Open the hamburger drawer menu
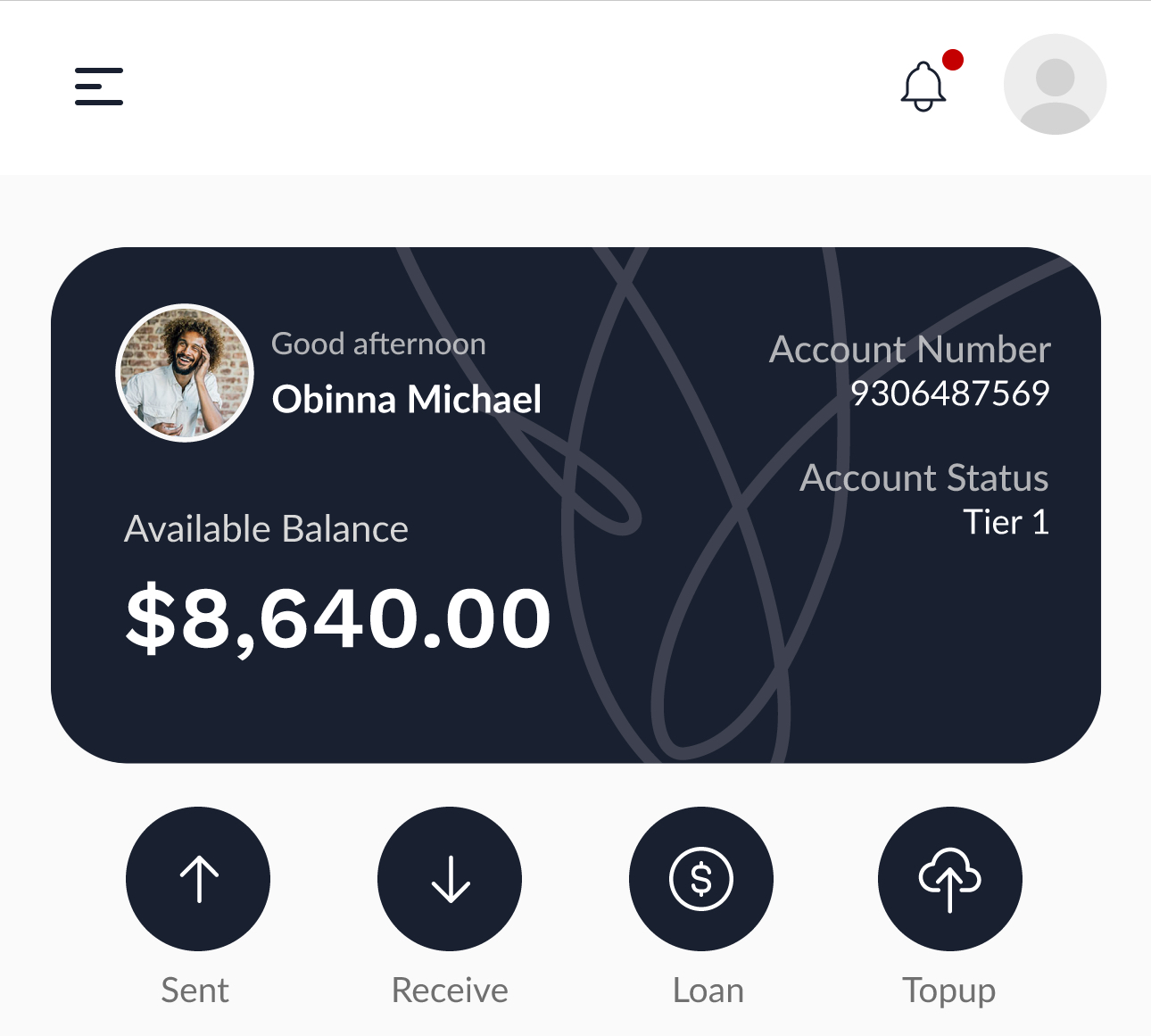 click(99, 87)
